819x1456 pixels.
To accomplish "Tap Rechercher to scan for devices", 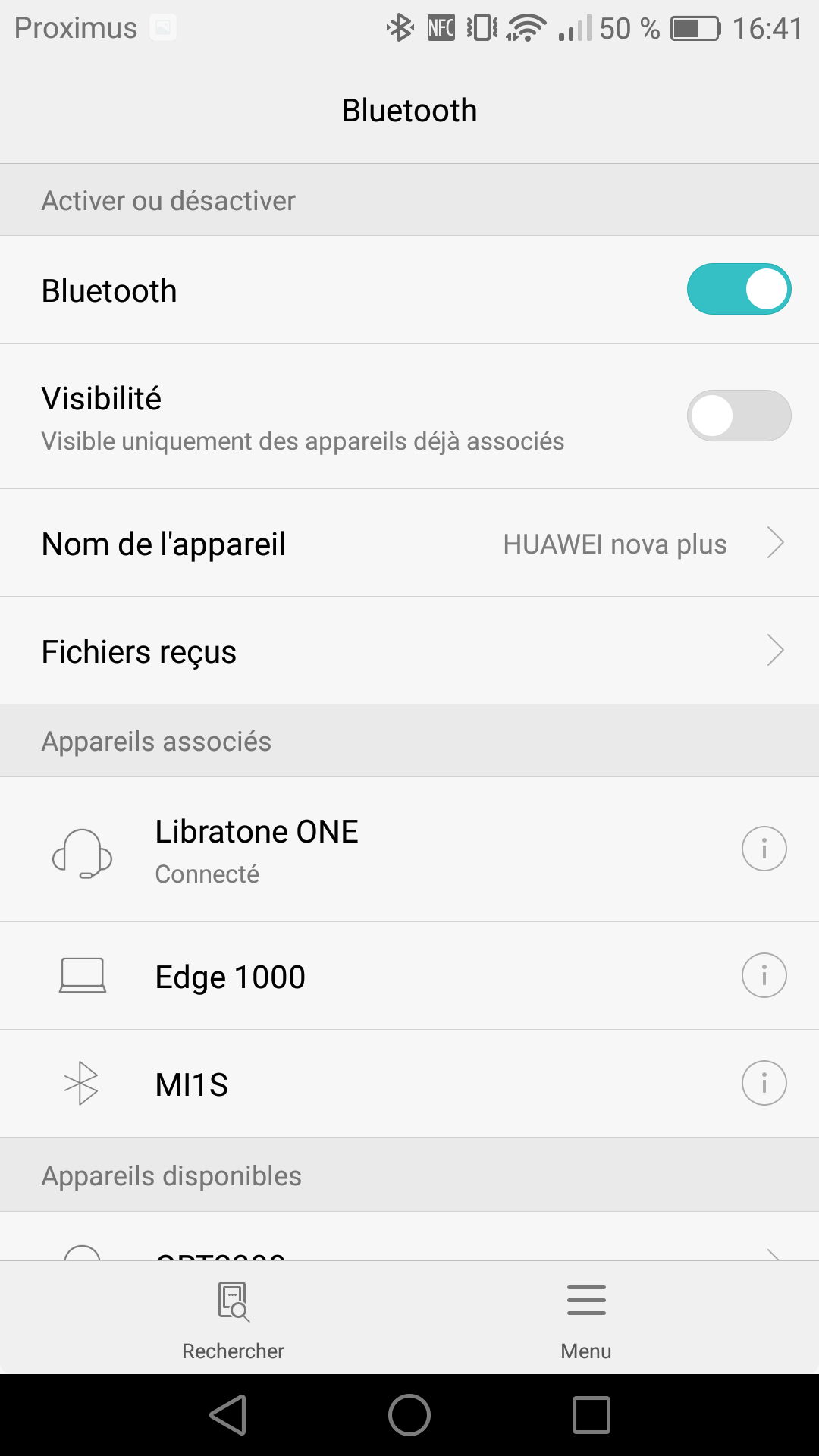I will 234,1319.
